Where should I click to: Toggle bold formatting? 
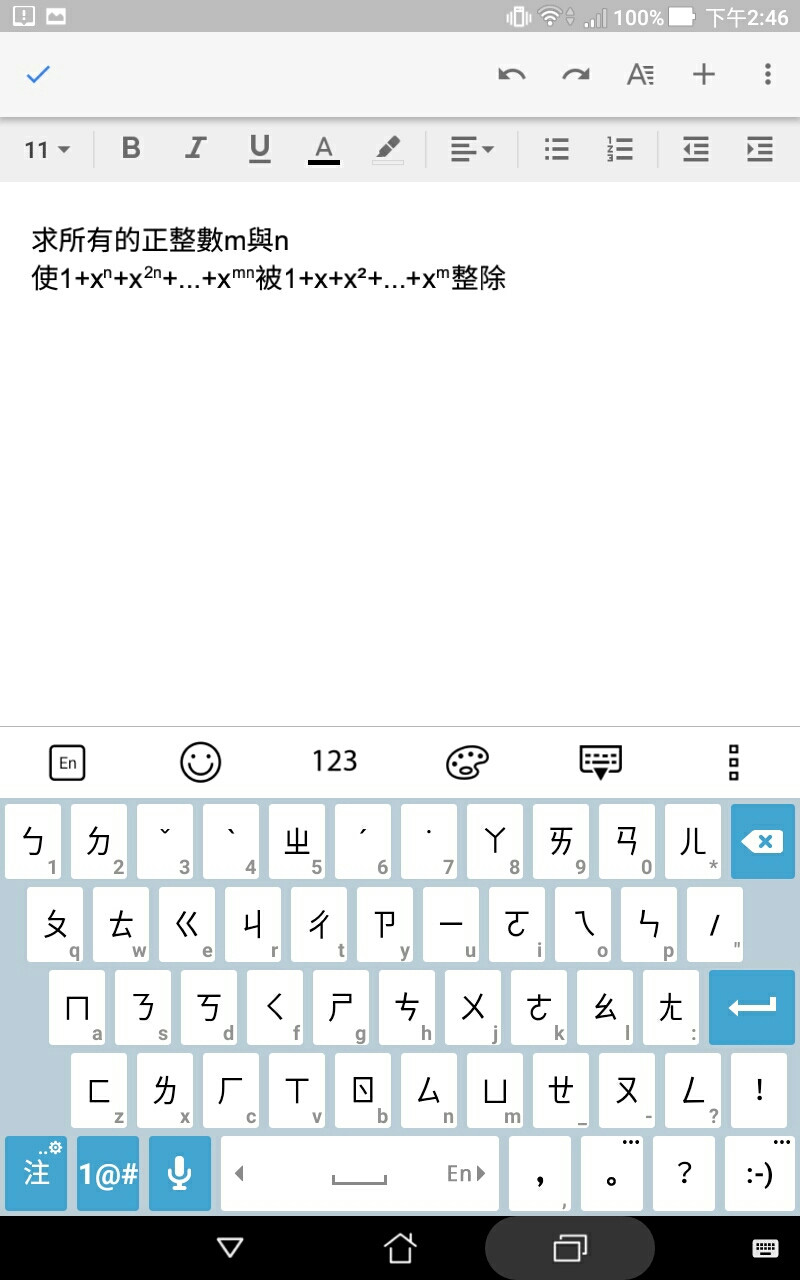click(x=130, y=149)
